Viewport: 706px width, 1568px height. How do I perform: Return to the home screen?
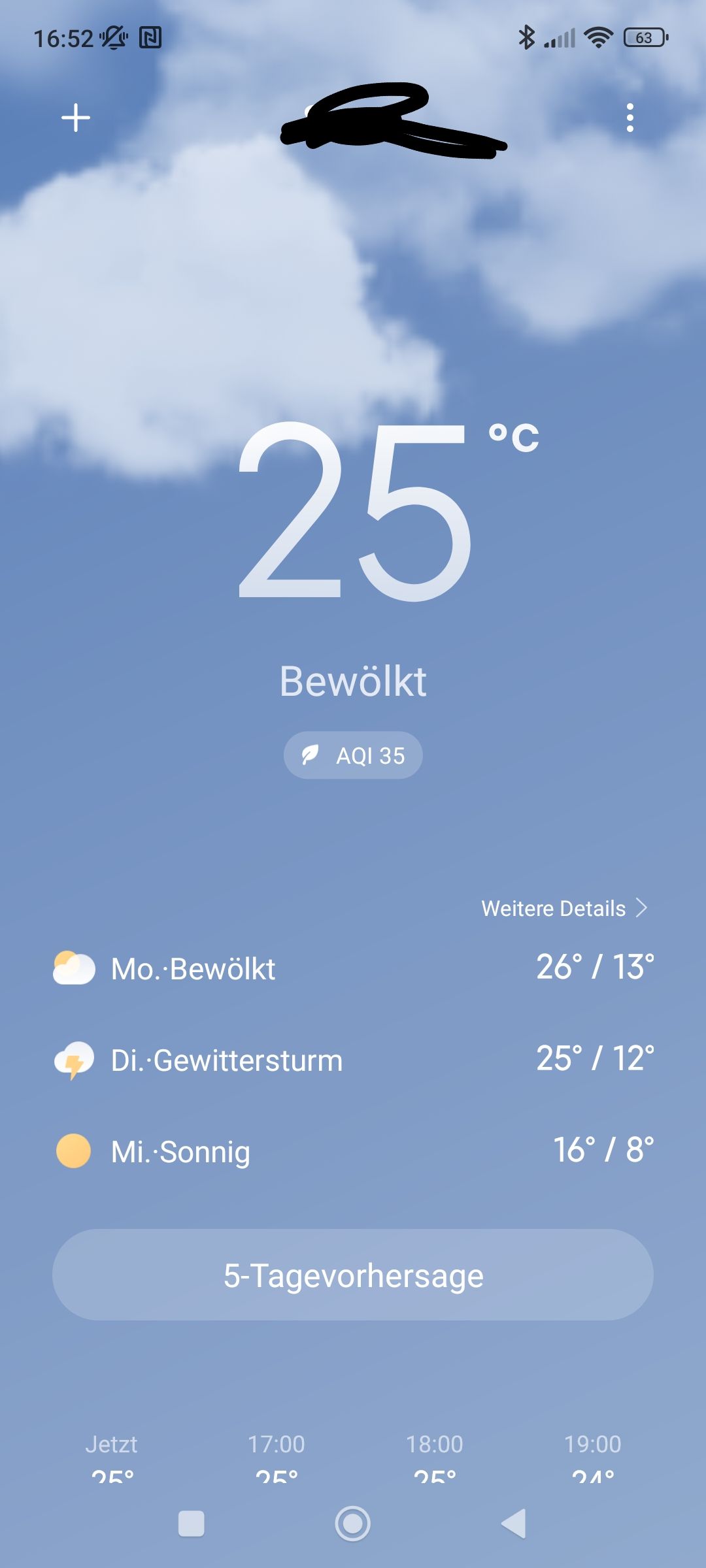click(x=353, y=1524)
